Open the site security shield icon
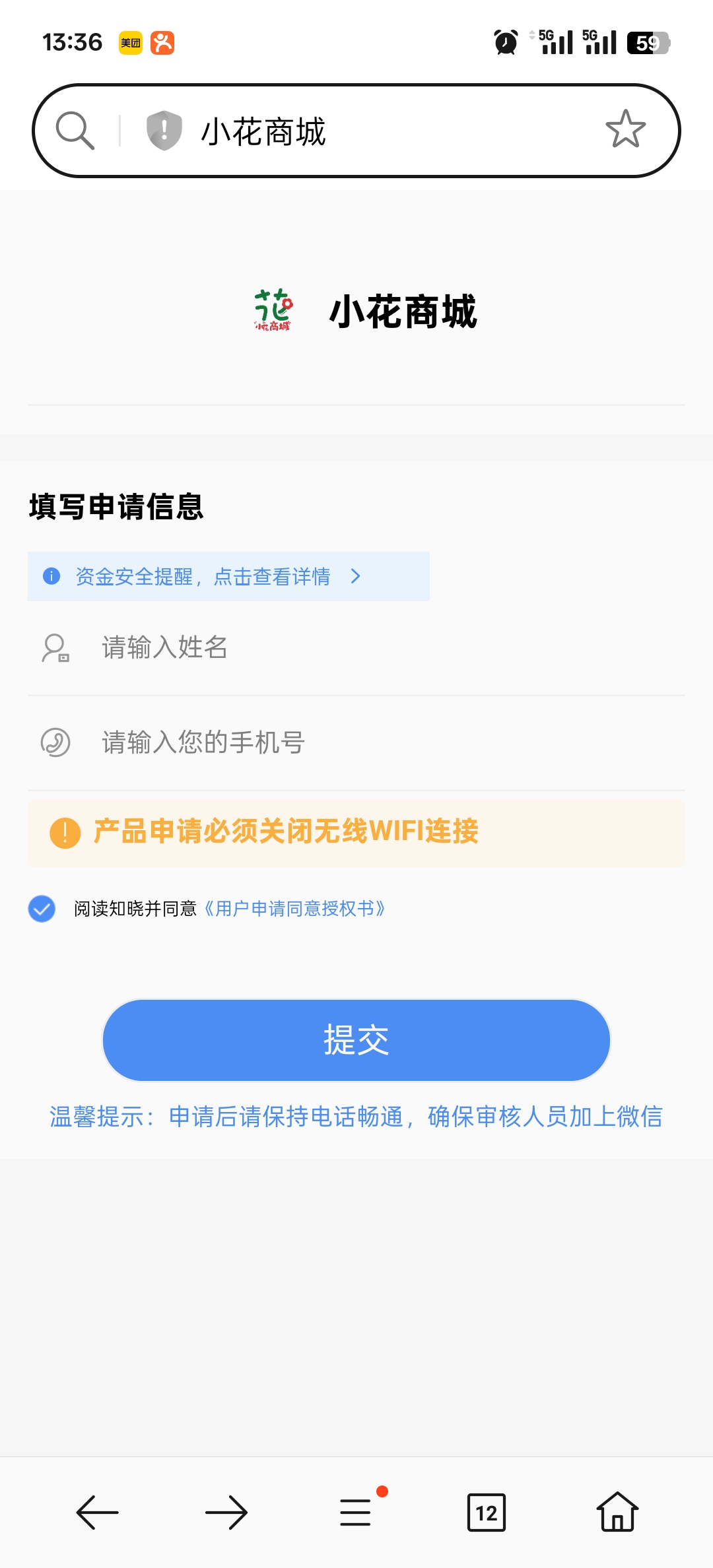Viewport: 713px width, 1568px height. click(164, 130)
